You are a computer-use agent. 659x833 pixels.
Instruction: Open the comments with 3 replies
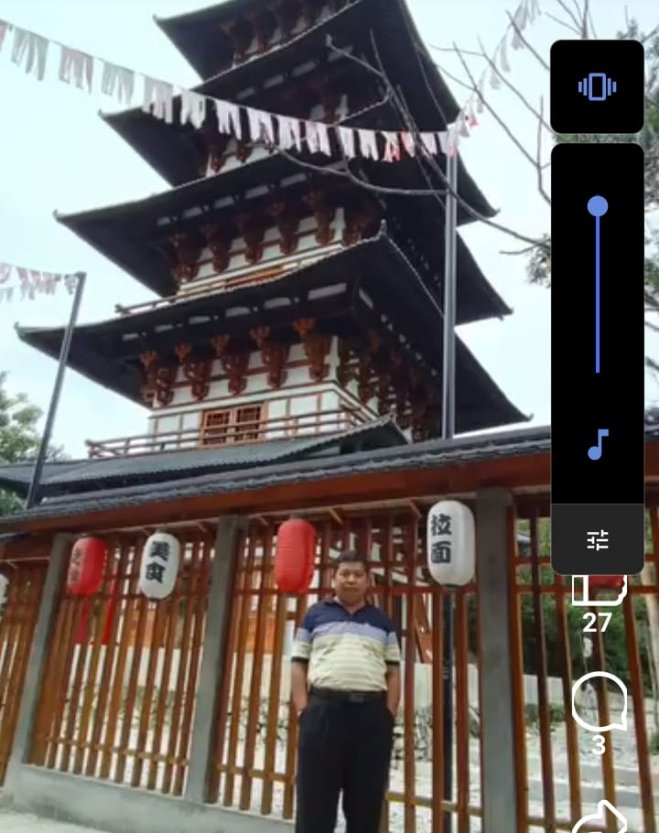pos(598,706)
